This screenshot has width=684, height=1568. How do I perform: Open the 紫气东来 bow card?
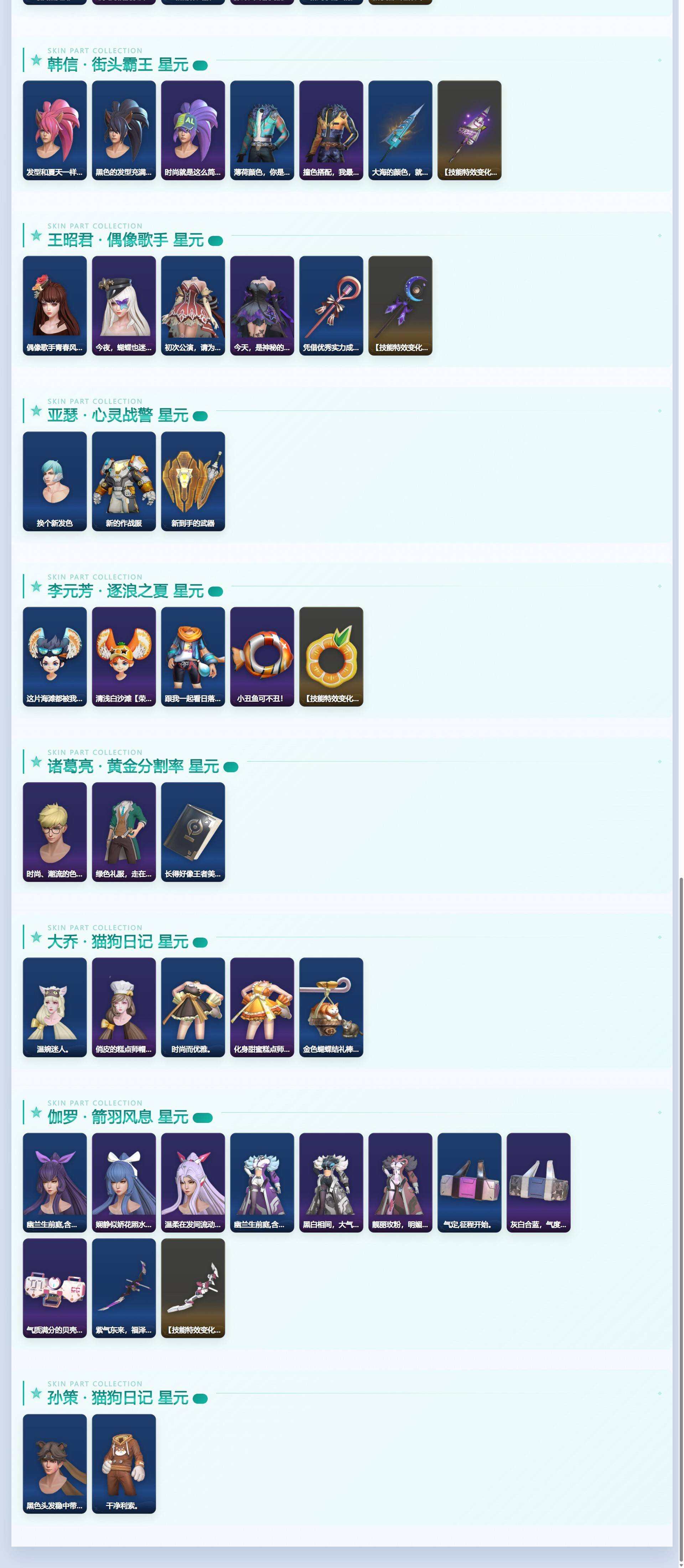pos(124,1288)
